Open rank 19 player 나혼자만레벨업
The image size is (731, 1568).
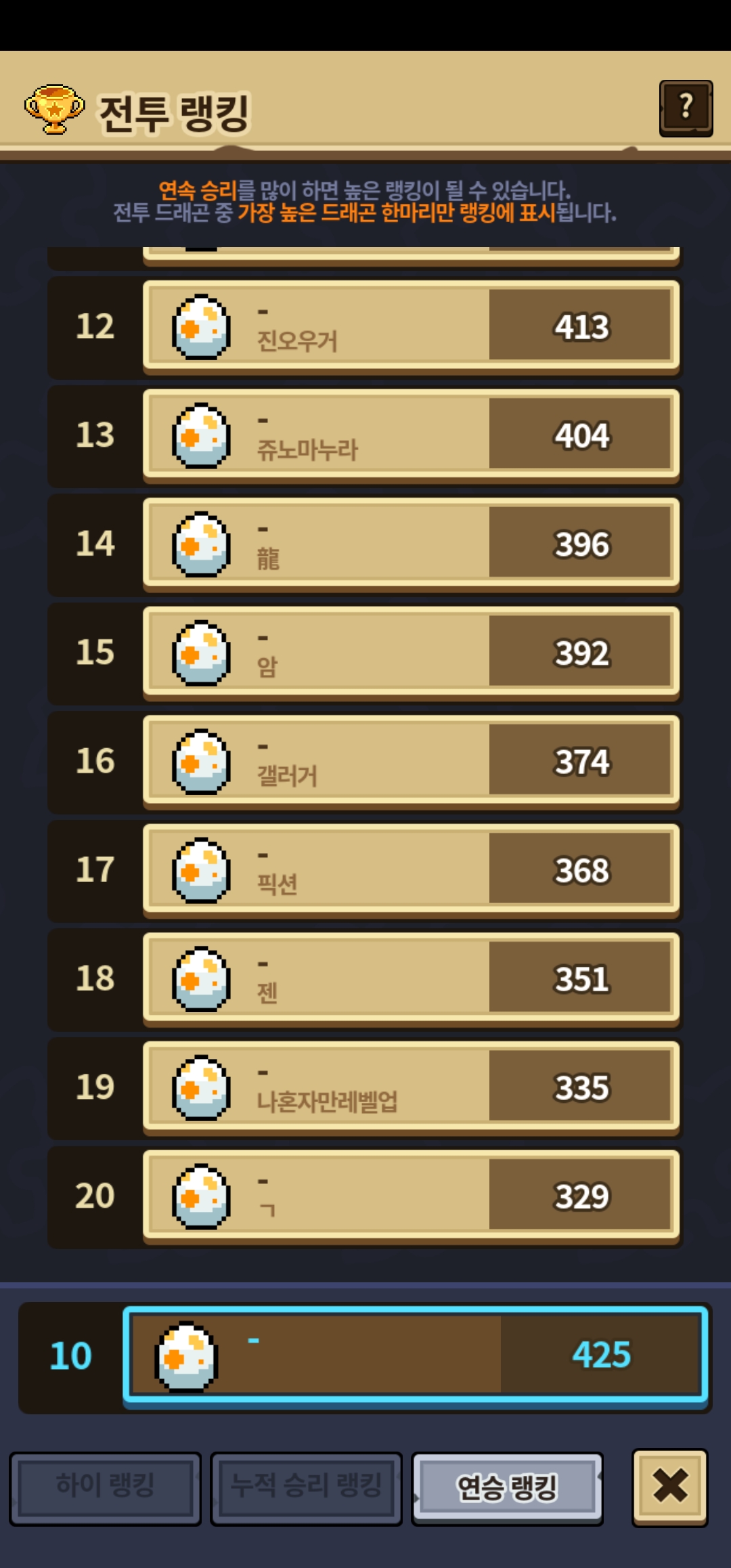(411, 1087)
